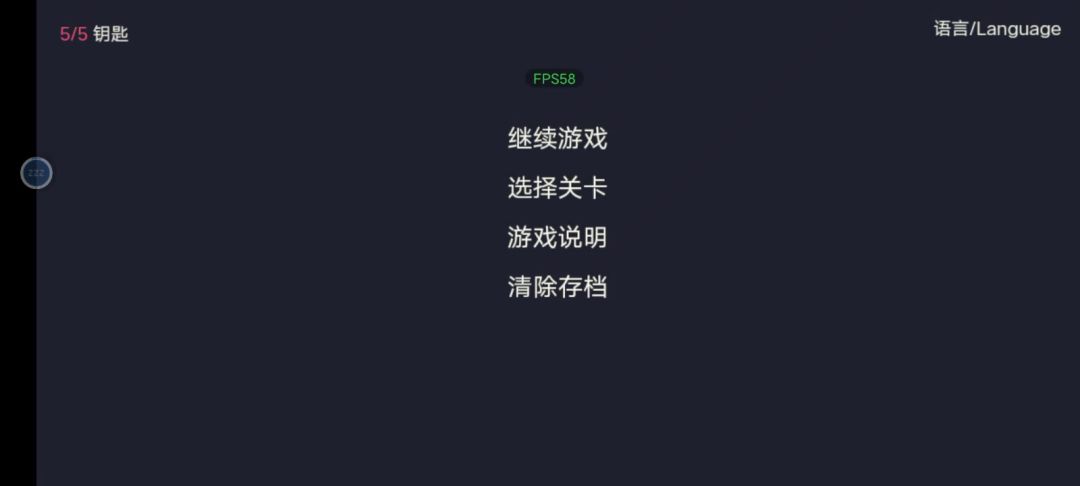Open 选择关卡 level selection
1080x486 pixels.
click(557, 188)
